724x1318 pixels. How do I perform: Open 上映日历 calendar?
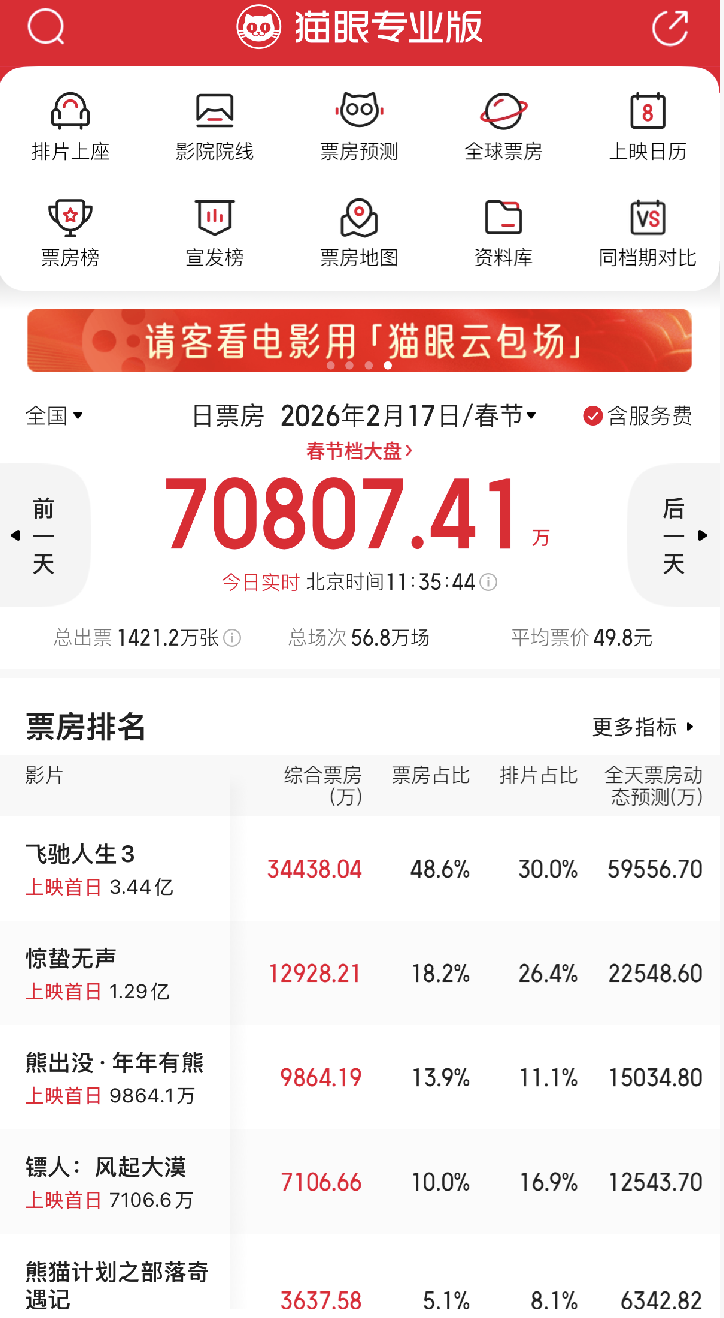(648, 127)
